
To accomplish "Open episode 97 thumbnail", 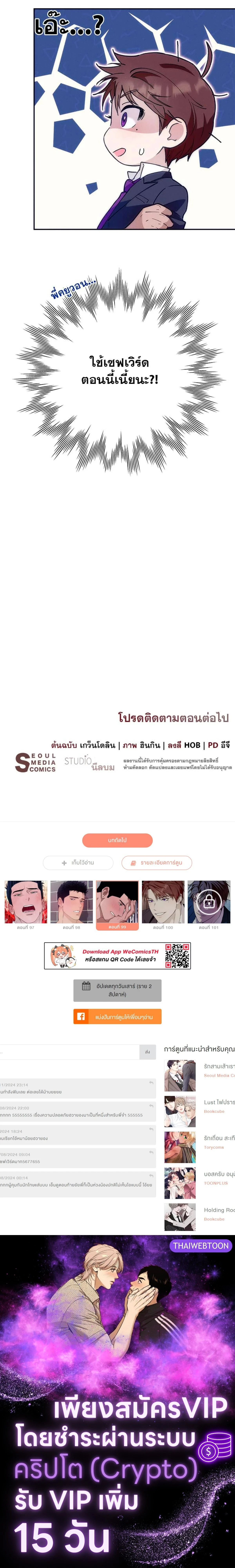I will pyautogui.click(x=25, y=905).
